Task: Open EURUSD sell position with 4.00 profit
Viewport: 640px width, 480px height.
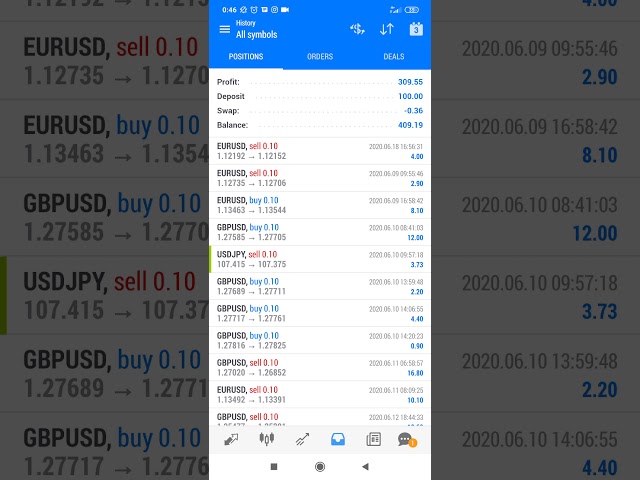Action: coord(320,151)
